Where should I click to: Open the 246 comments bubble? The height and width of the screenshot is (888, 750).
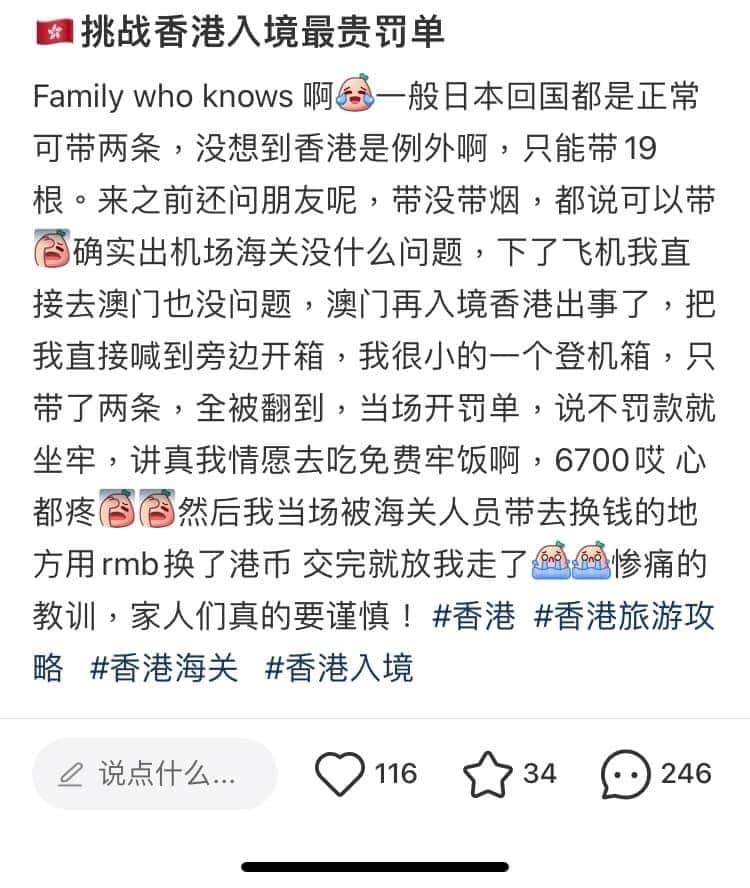click(x=626, y=773)
